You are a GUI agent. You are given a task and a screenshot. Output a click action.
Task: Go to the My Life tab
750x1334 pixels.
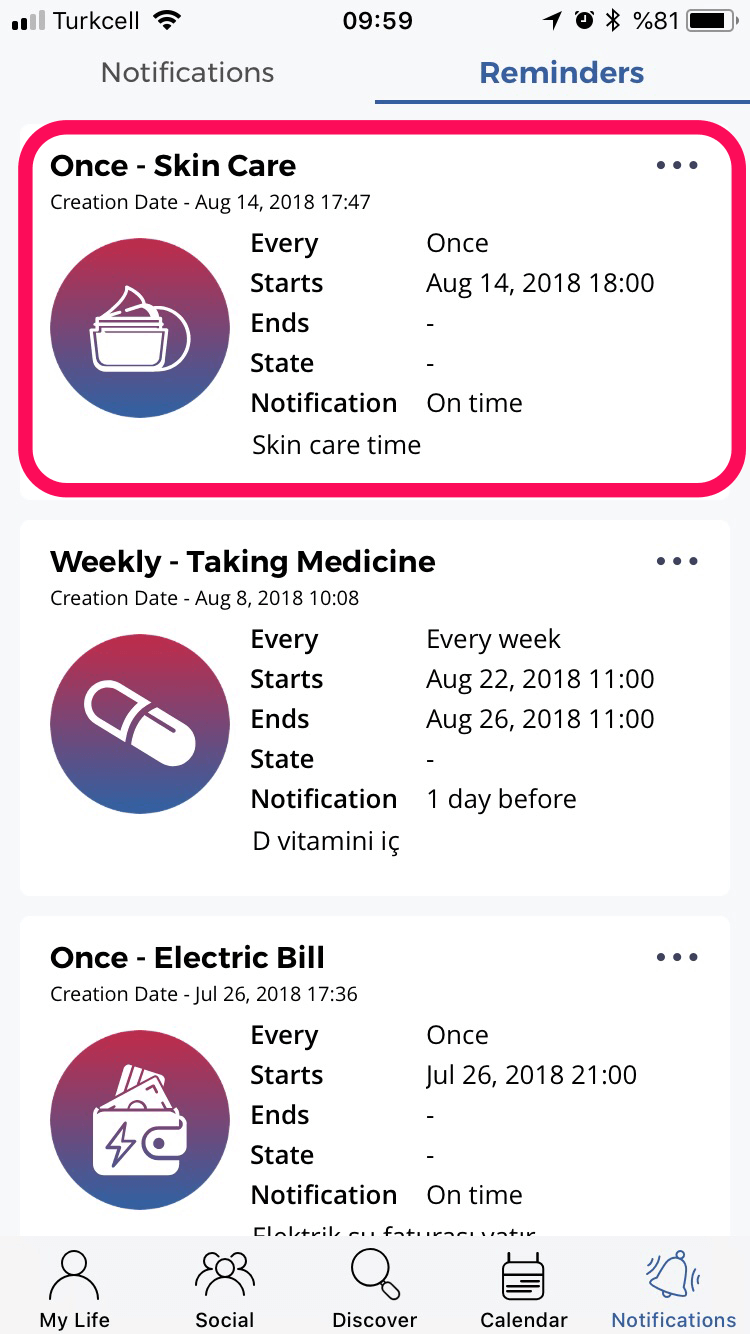[x=75, y=1288]
